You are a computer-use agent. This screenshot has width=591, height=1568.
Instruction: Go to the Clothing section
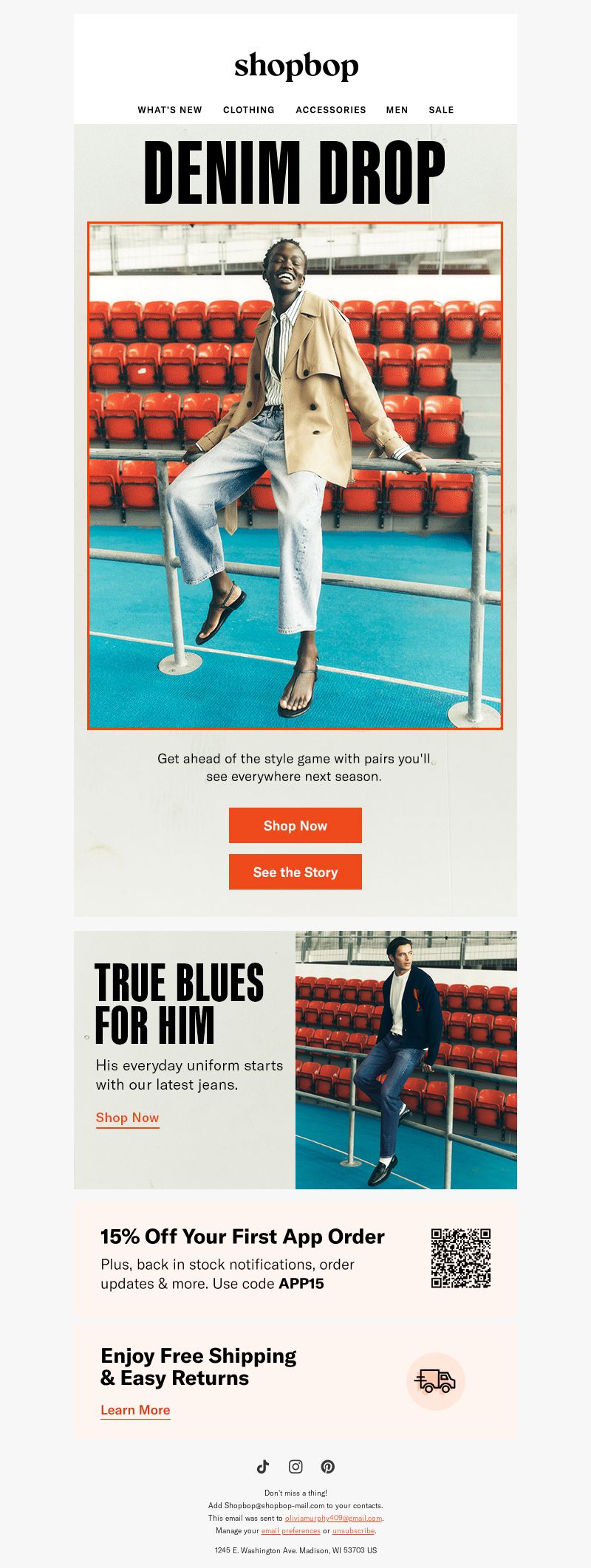click(x=248, y=110)
